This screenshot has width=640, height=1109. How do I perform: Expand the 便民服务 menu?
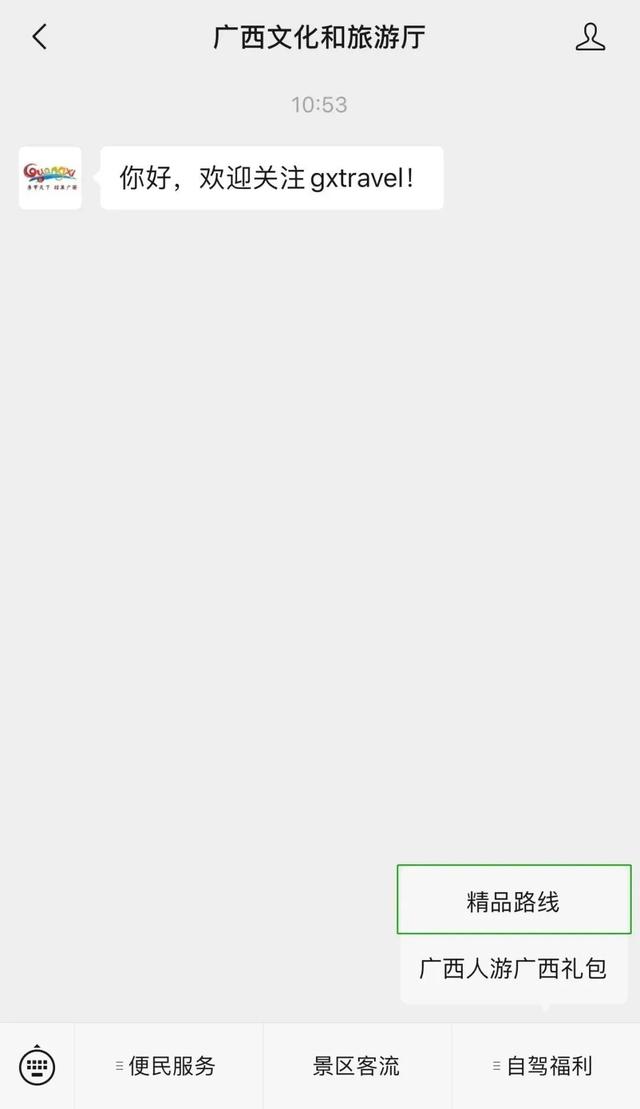pos(168,1066)
